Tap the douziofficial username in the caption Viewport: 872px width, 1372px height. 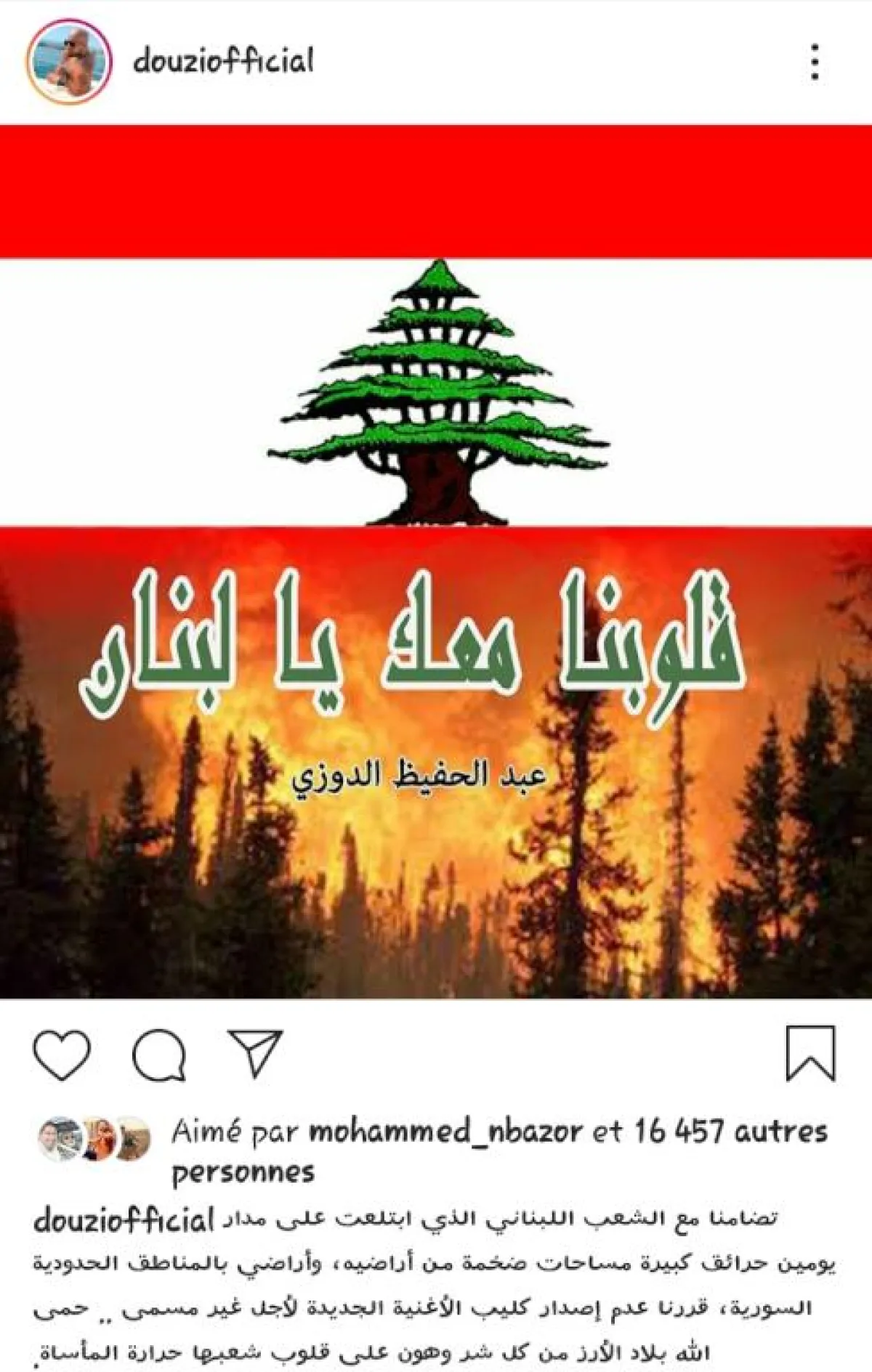(124, 1220)
